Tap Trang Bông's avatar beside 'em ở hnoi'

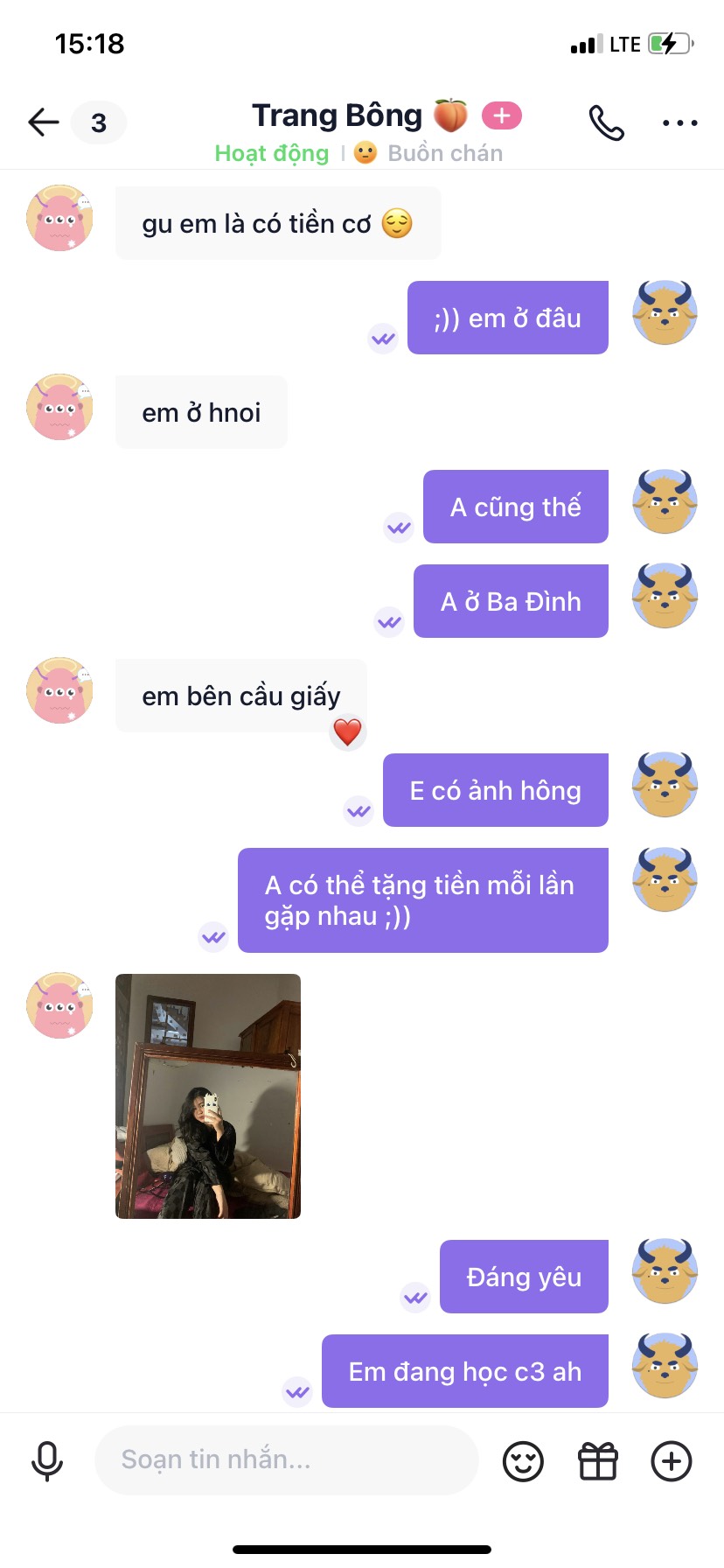(x=59, y=408)
